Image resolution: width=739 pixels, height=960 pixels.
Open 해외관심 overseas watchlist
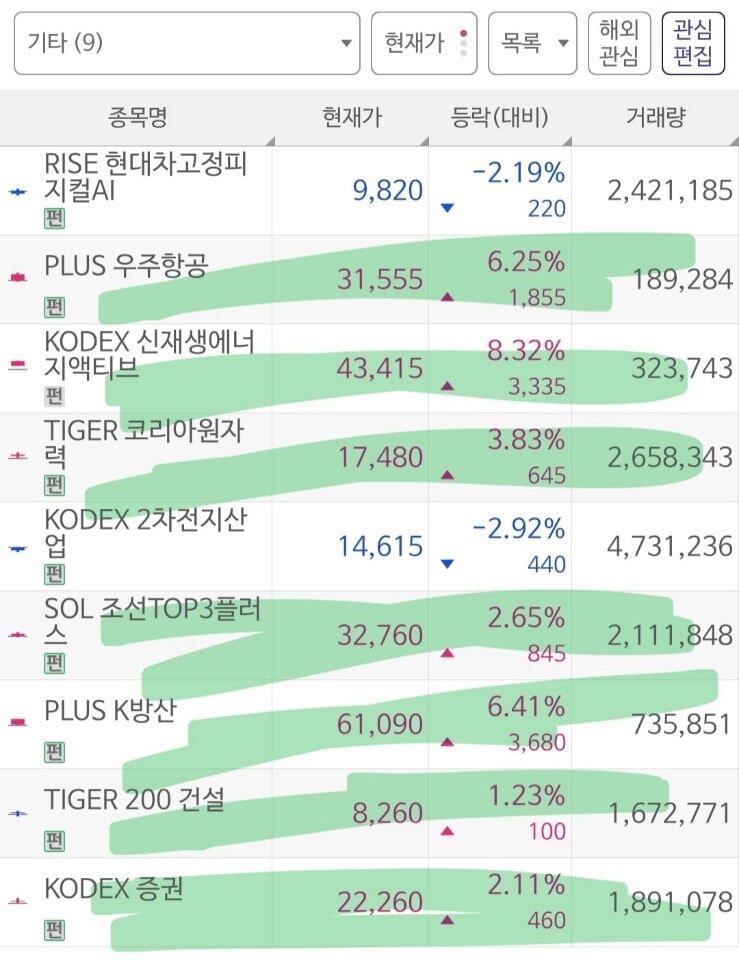coord(619,43)
